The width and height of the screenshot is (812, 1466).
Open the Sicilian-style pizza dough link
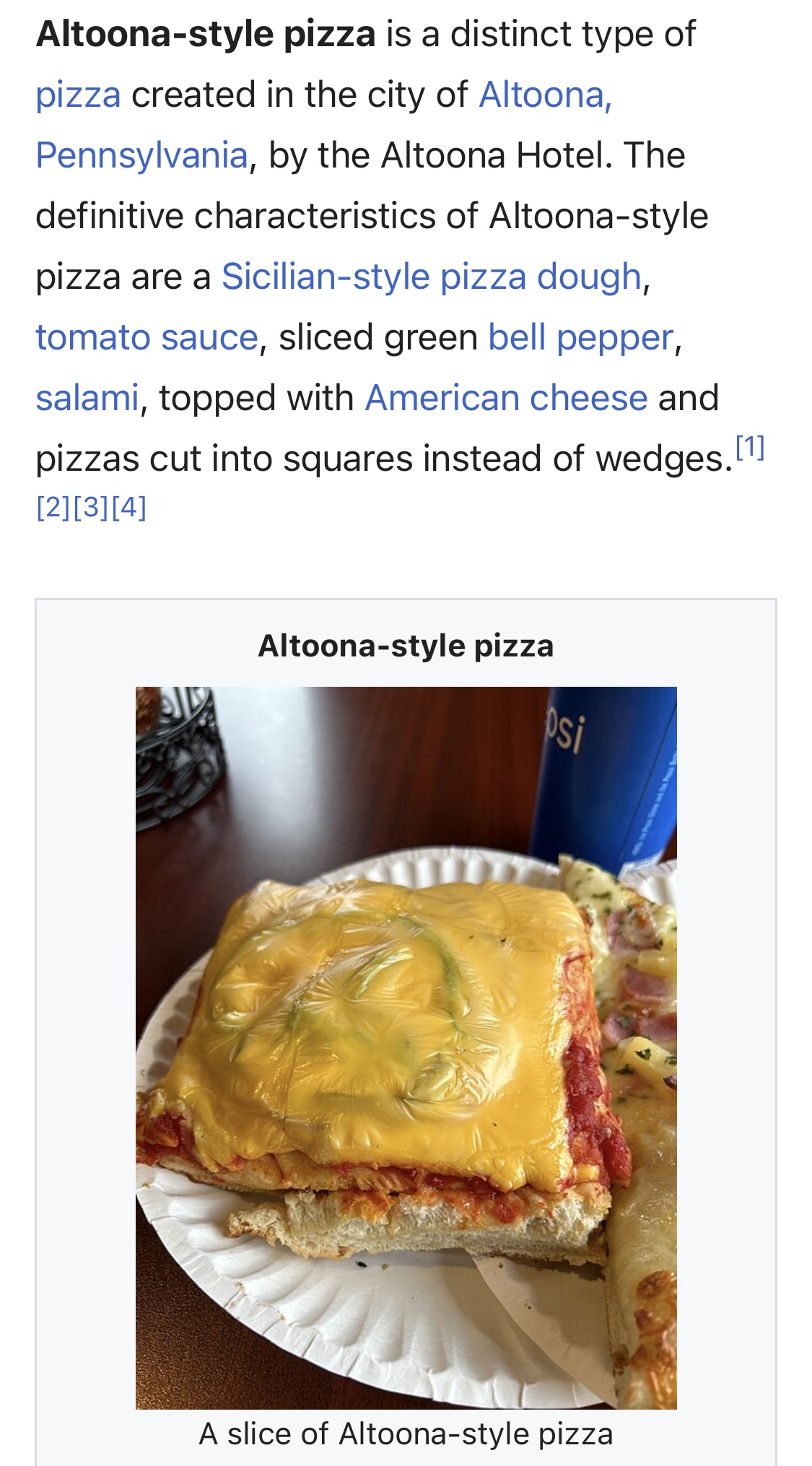(x=431, y=277)
